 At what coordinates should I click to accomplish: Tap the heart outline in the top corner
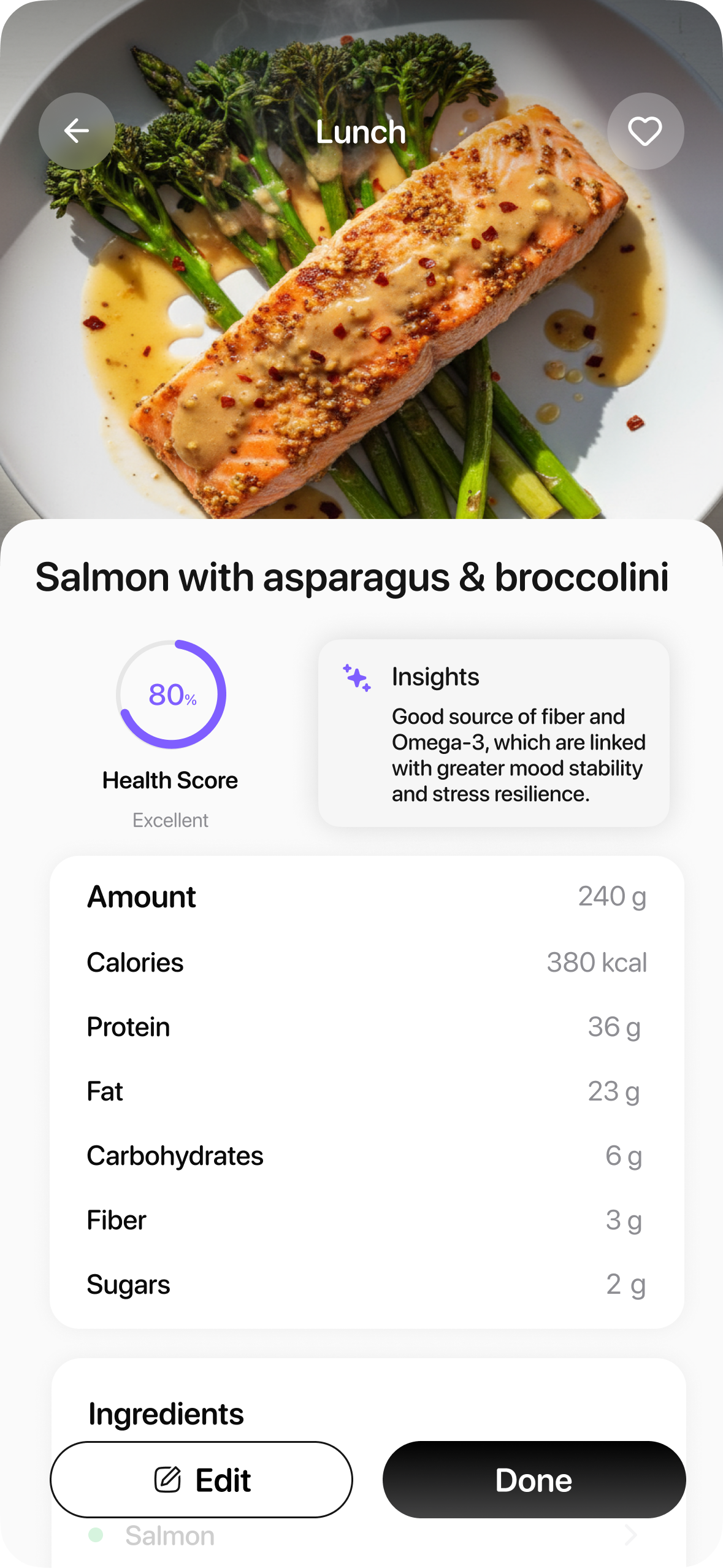coord(645,131)
